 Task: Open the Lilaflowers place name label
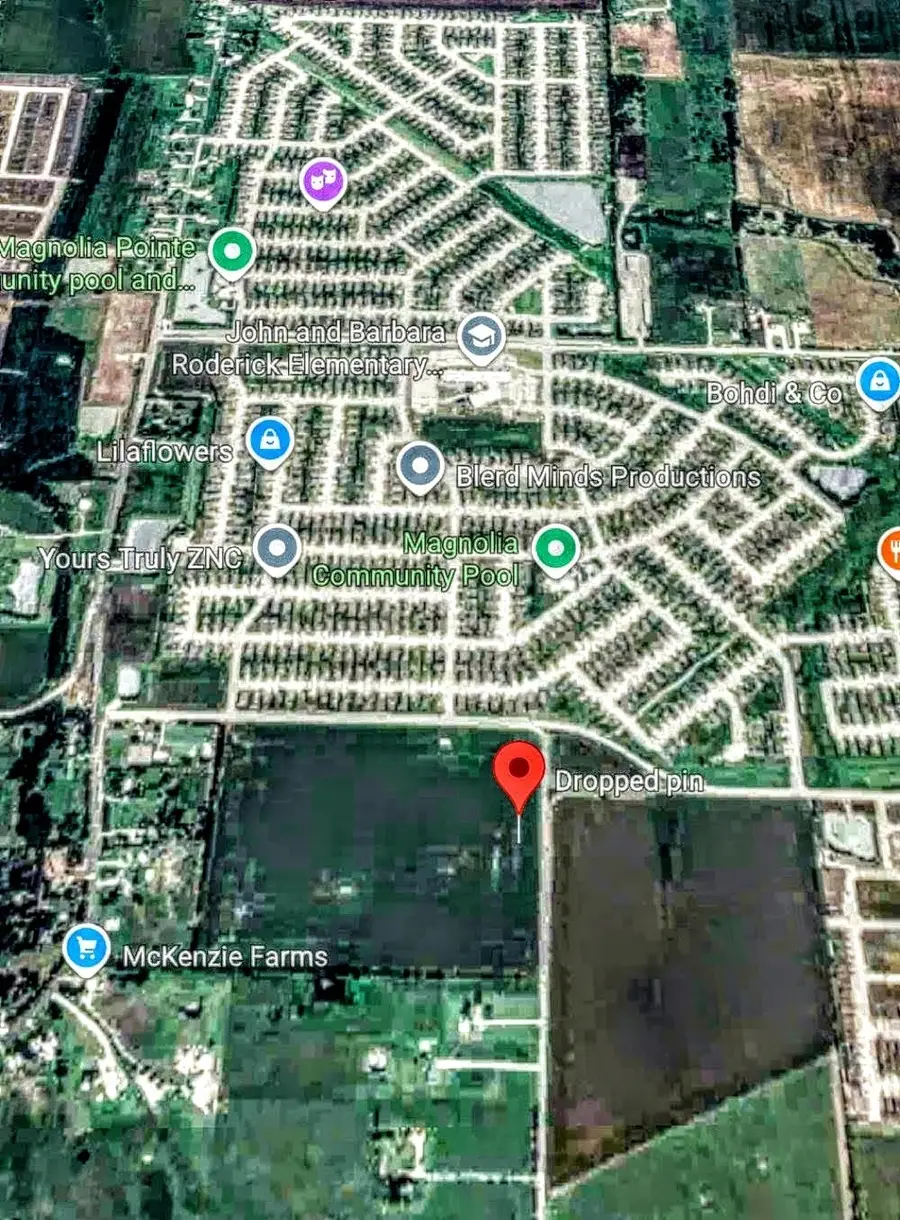click(164, 451)
